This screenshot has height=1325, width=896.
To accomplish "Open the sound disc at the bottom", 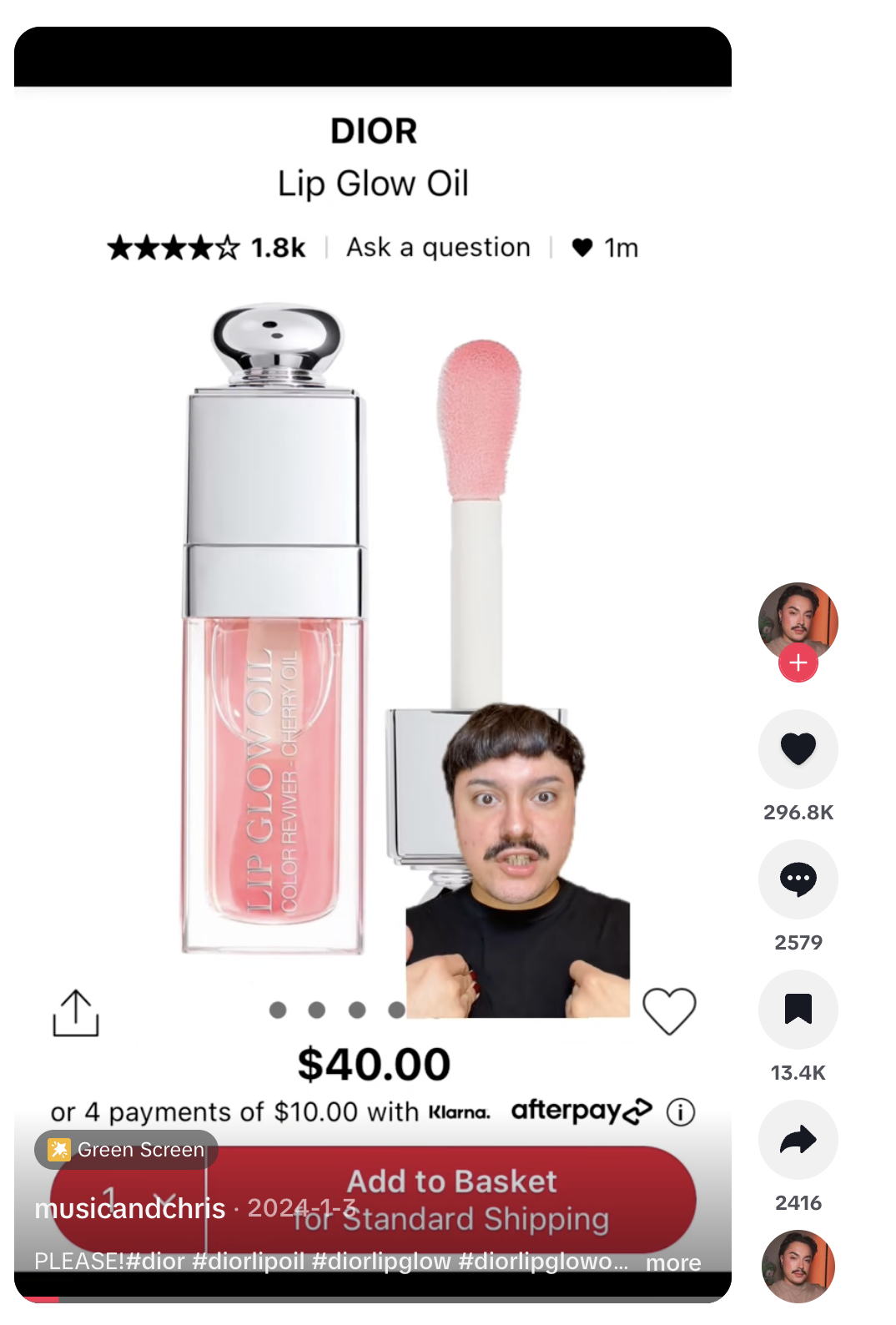I will [798, 1267].
